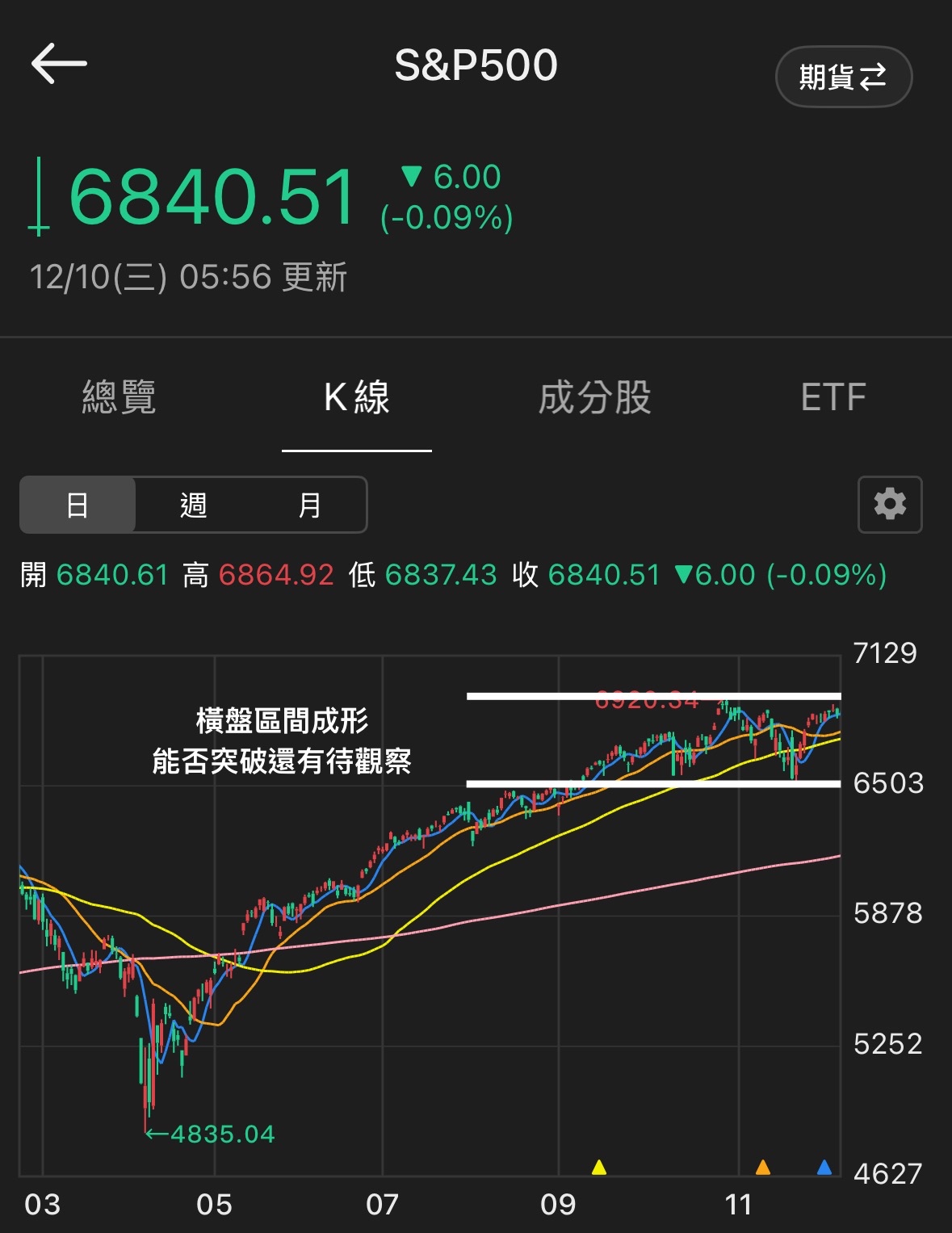The height and width of the screenshot is (1233, 952).
Task: Open the 總覽 overview tab
Action: click(119, 397)
